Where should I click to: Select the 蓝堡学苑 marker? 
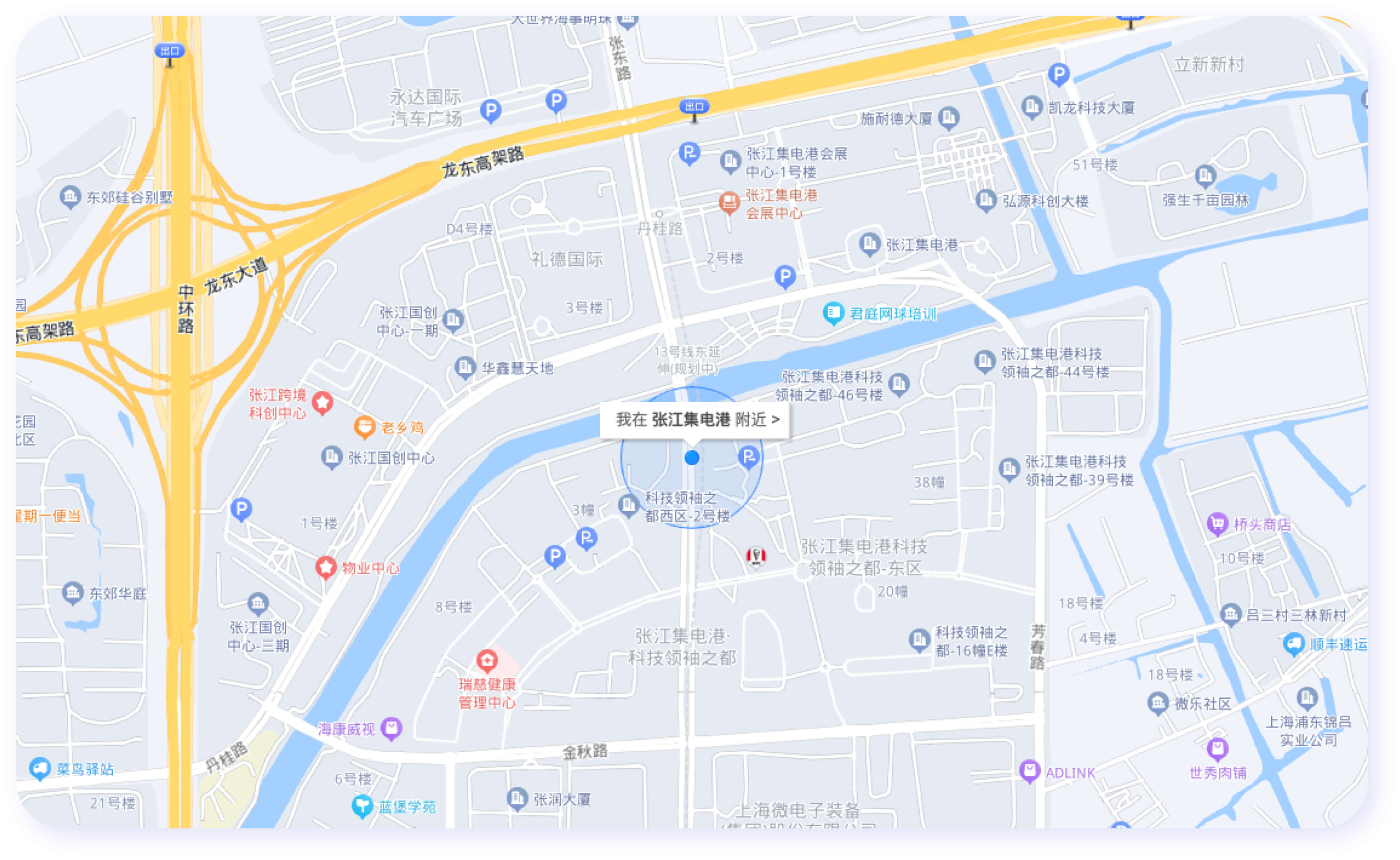[x=362, y=805]
